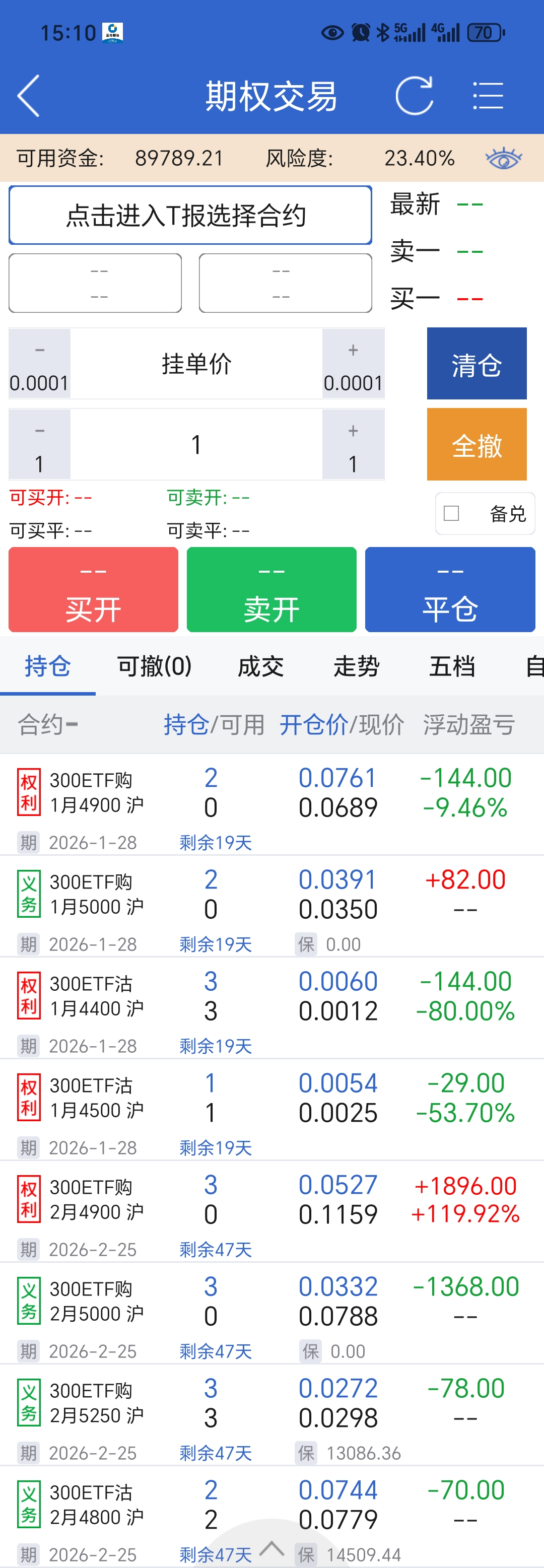This screenshot has width=544, height=1568.
Task: Edit the 挂单价 price field
Action: [196, 364]
